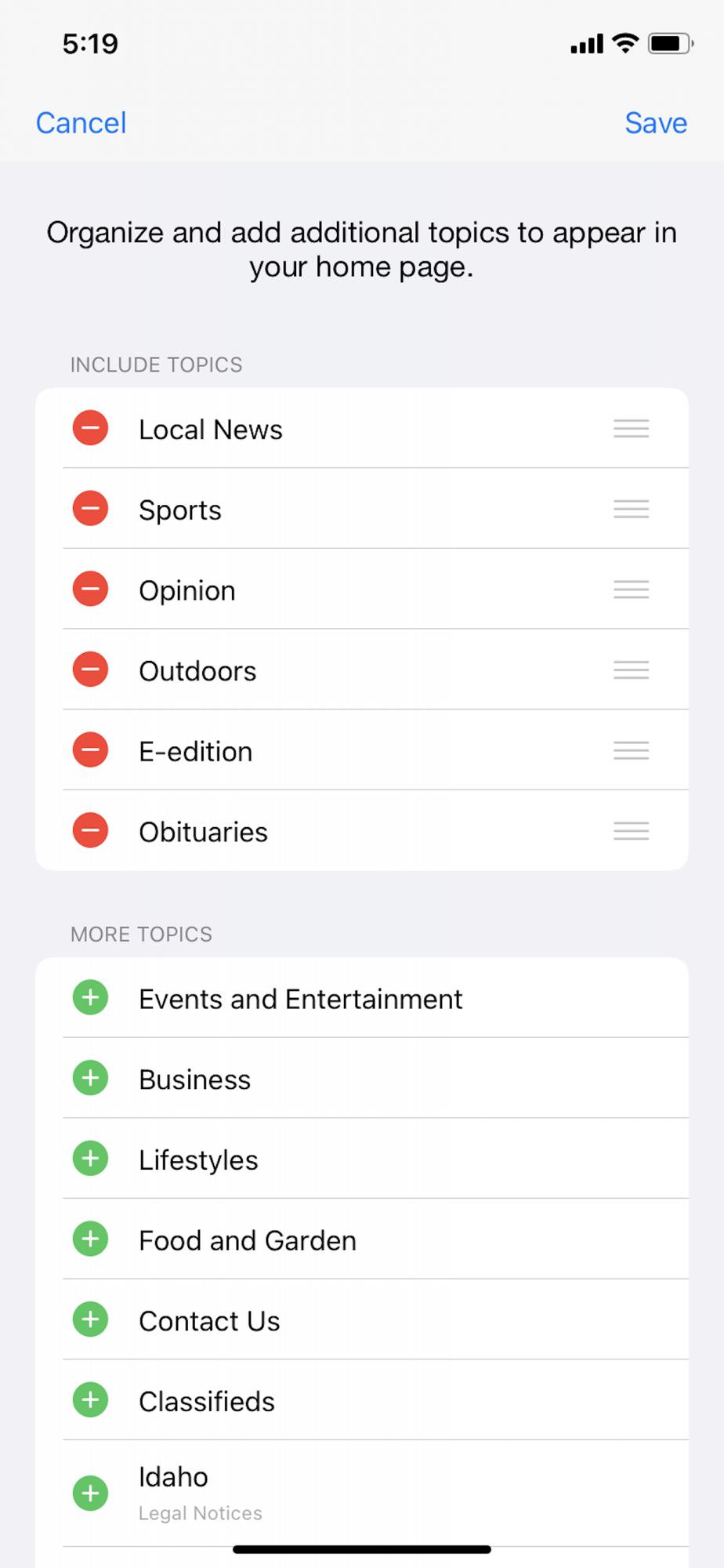Screen dimensions: 724x1568
Task: Remove Local News from included topics
Action: [x=91, y=428]
